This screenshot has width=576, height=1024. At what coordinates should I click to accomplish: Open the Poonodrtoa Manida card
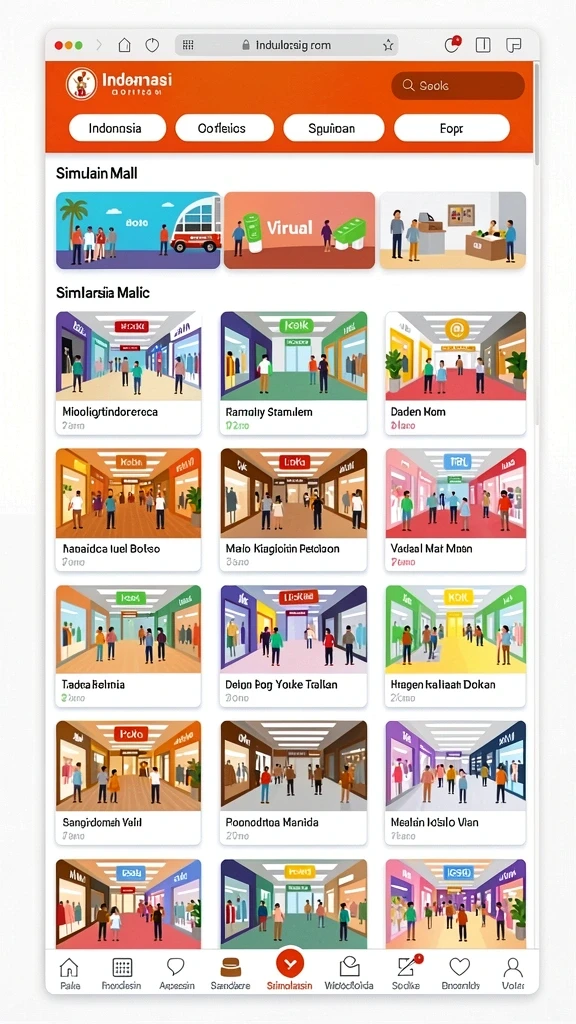294,782
